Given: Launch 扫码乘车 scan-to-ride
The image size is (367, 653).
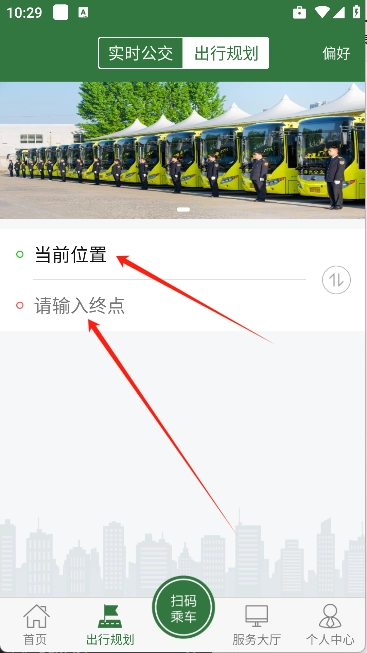Looking at the screenshot, I should (x=183, y=608).
